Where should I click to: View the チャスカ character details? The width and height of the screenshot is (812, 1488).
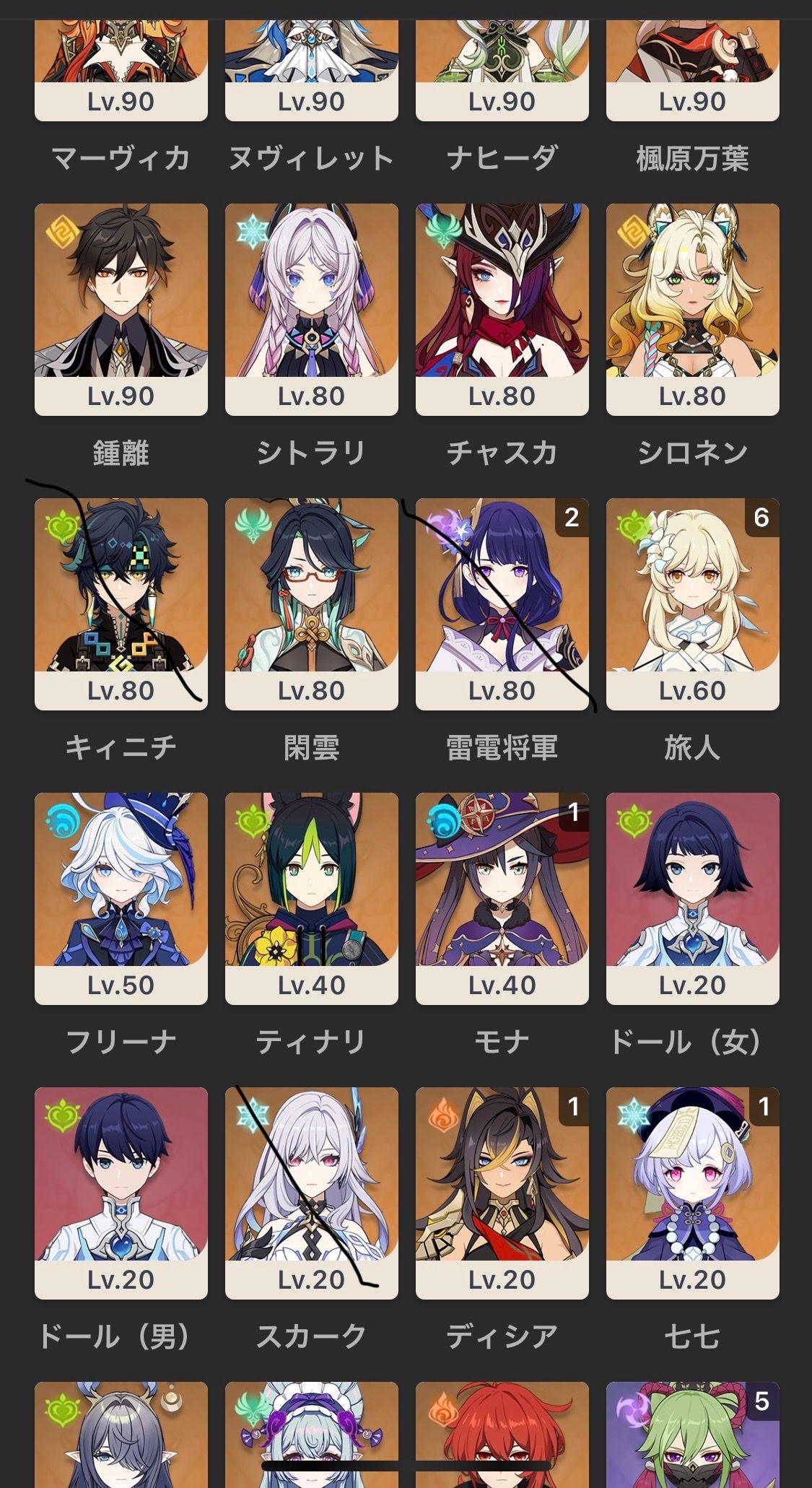(502, 309)
